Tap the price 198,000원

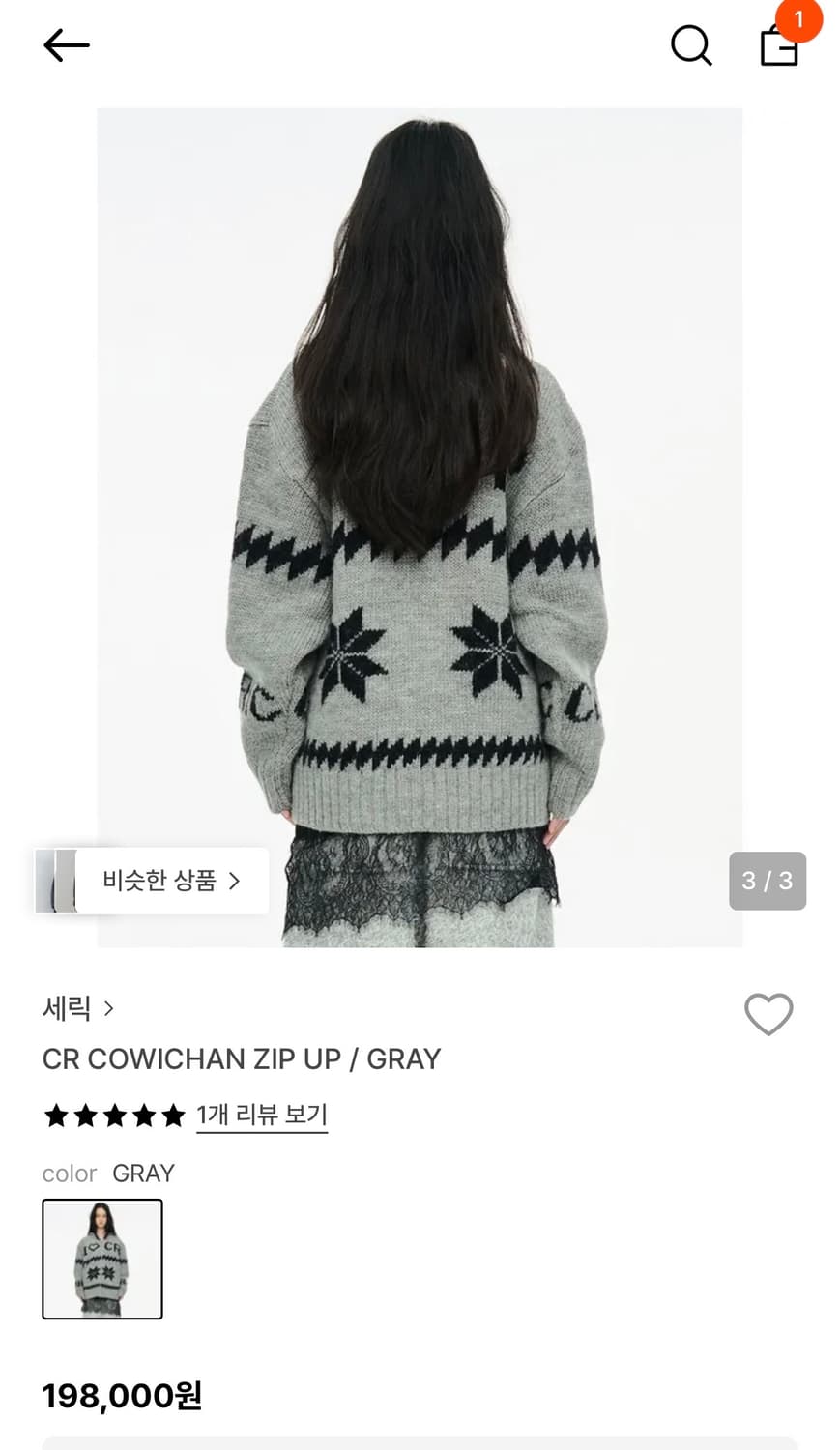click(x=120, y=1396)
